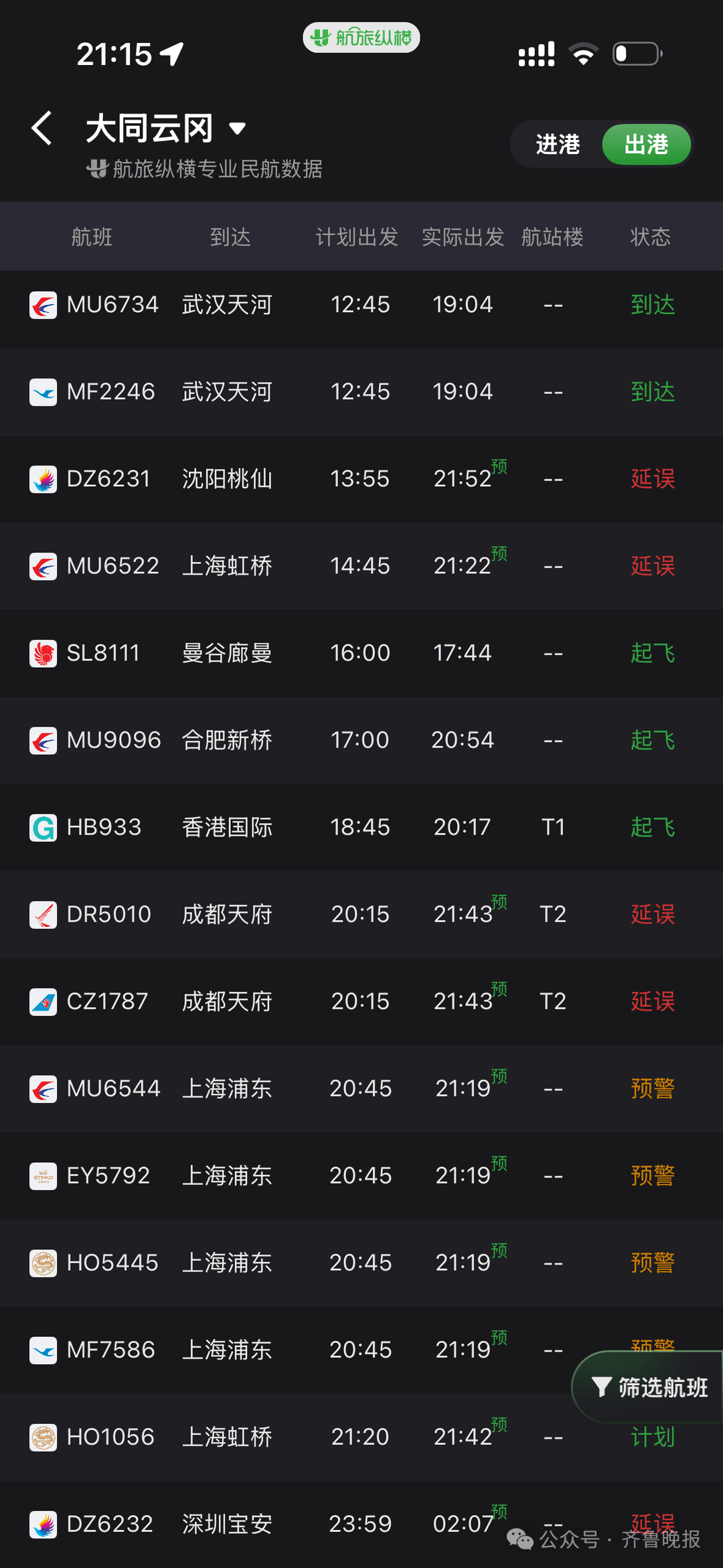723x1568 pixels.
Task: Open flight MU6734 to 武汉天河
Action: 361,305
